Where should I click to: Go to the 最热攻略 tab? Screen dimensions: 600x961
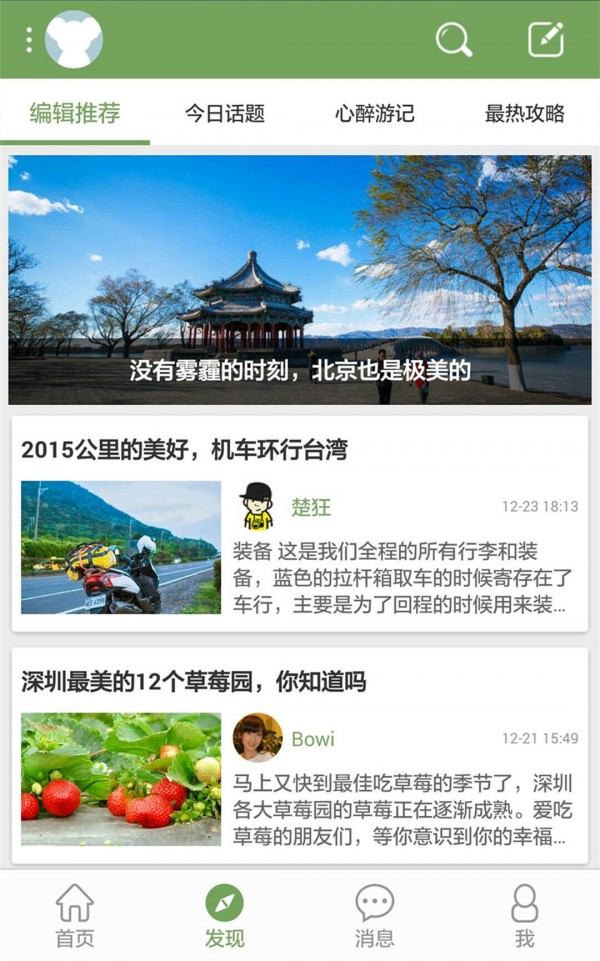[x=525, y=113]
